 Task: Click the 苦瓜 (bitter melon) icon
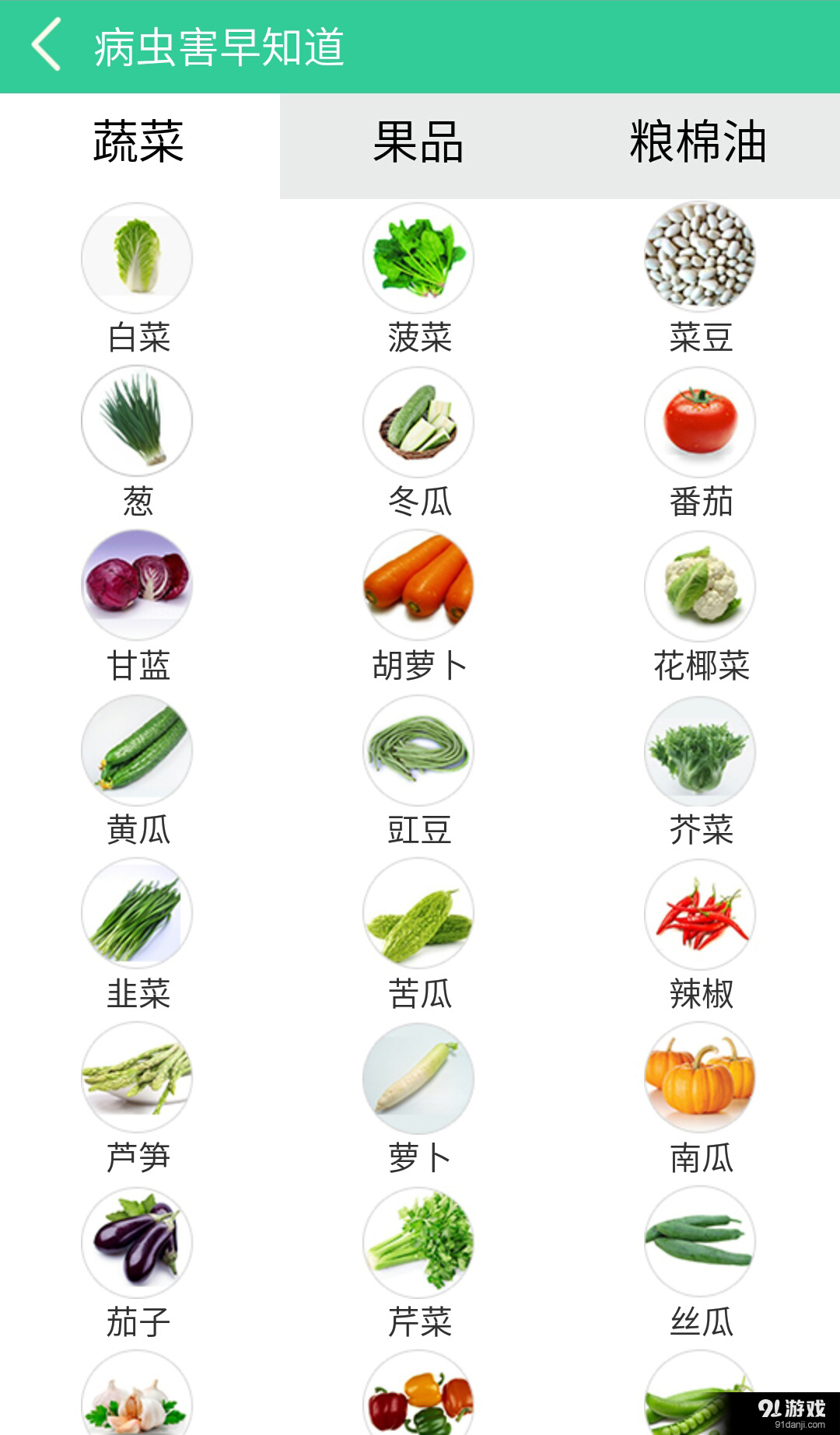pyautogui.click(x=418, y=915)
